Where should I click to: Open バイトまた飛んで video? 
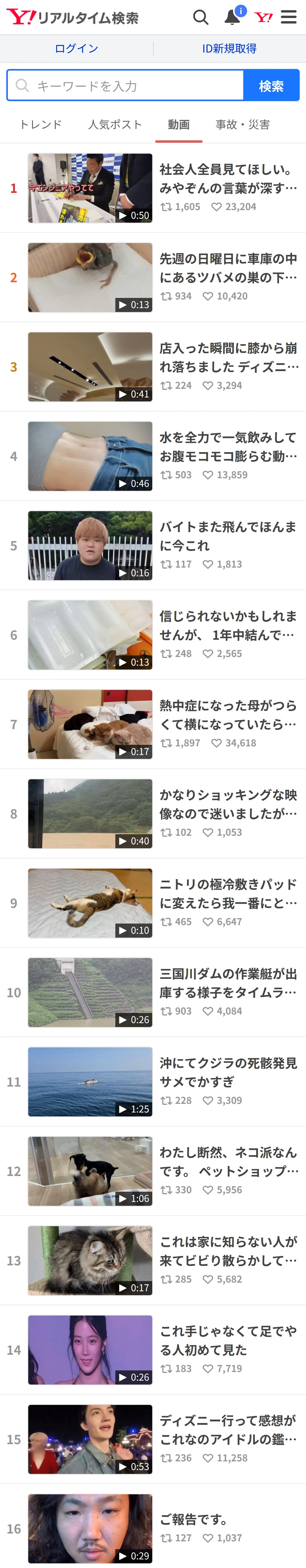pos(153,545)
